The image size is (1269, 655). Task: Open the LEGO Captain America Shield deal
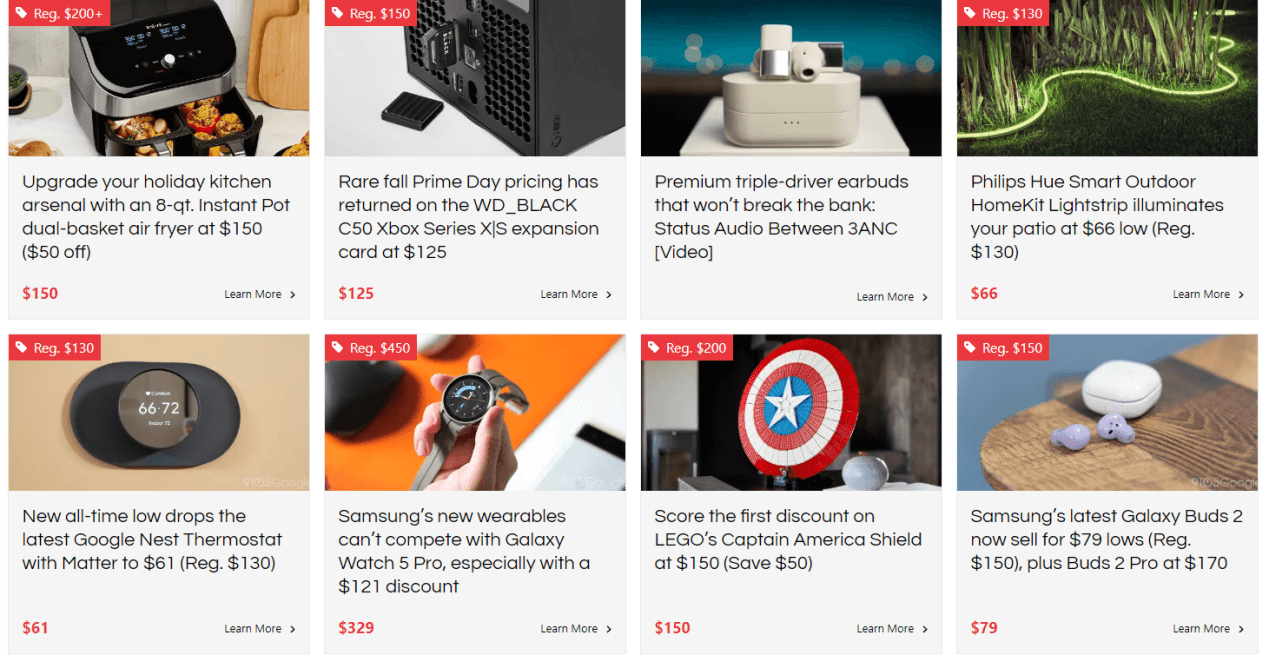click(787, 539)
